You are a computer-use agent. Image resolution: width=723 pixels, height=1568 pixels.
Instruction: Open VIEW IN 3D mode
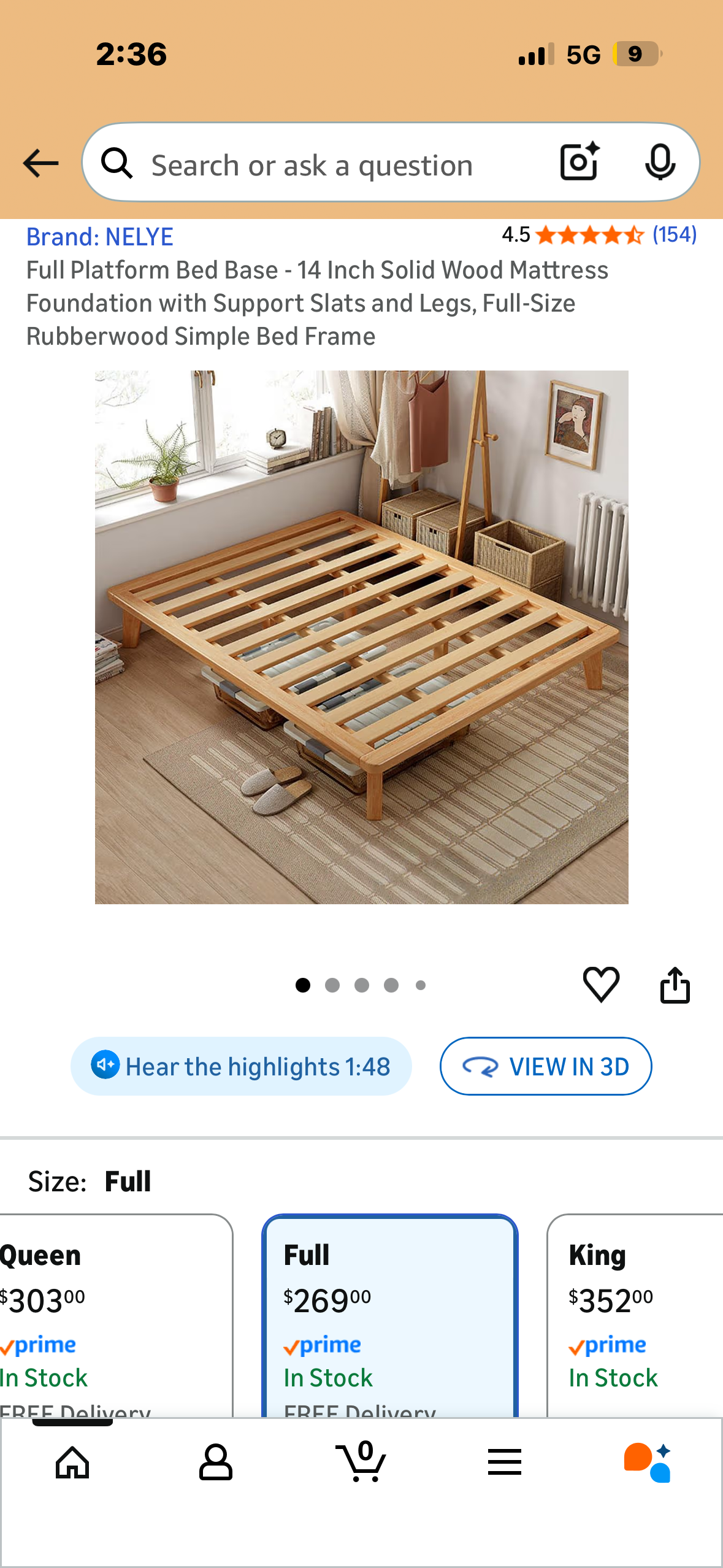click(x=545, y=1066)
